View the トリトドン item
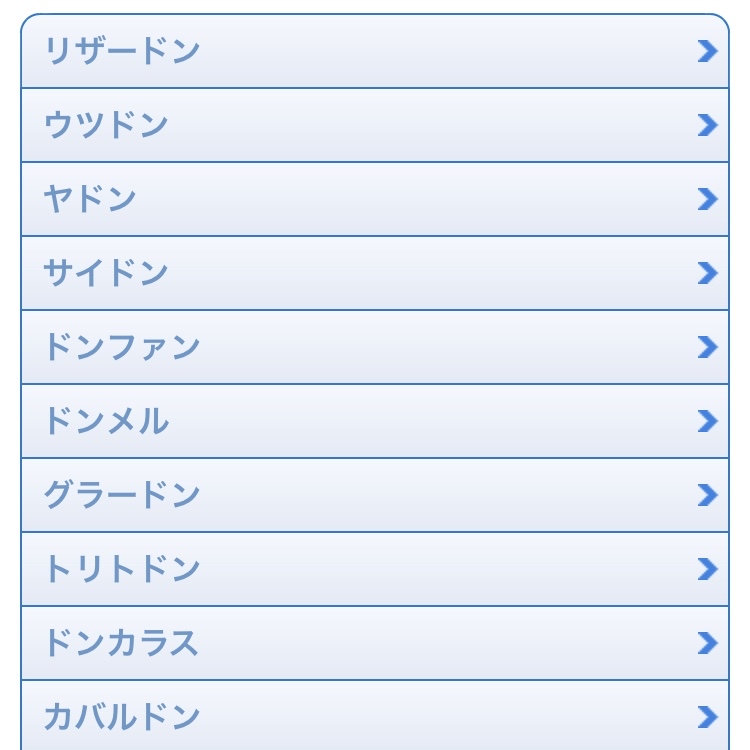The width and height of the screenshot is (750, 750). pyautogui.click(x=374, y=569)
